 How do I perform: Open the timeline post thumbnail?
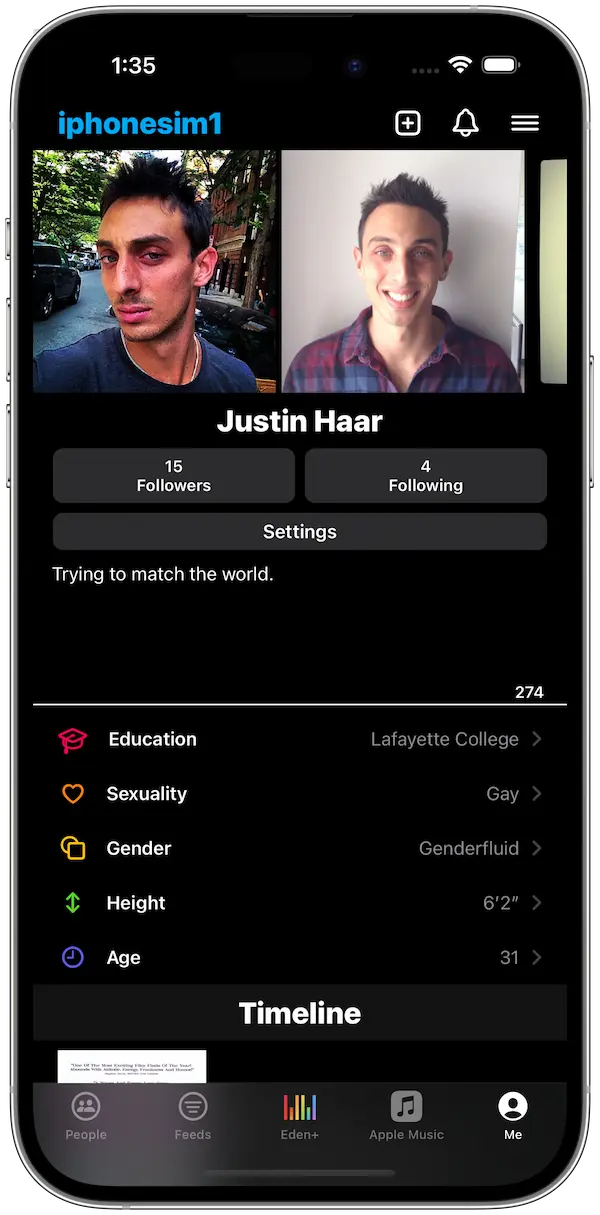(x=132, y=1065)
